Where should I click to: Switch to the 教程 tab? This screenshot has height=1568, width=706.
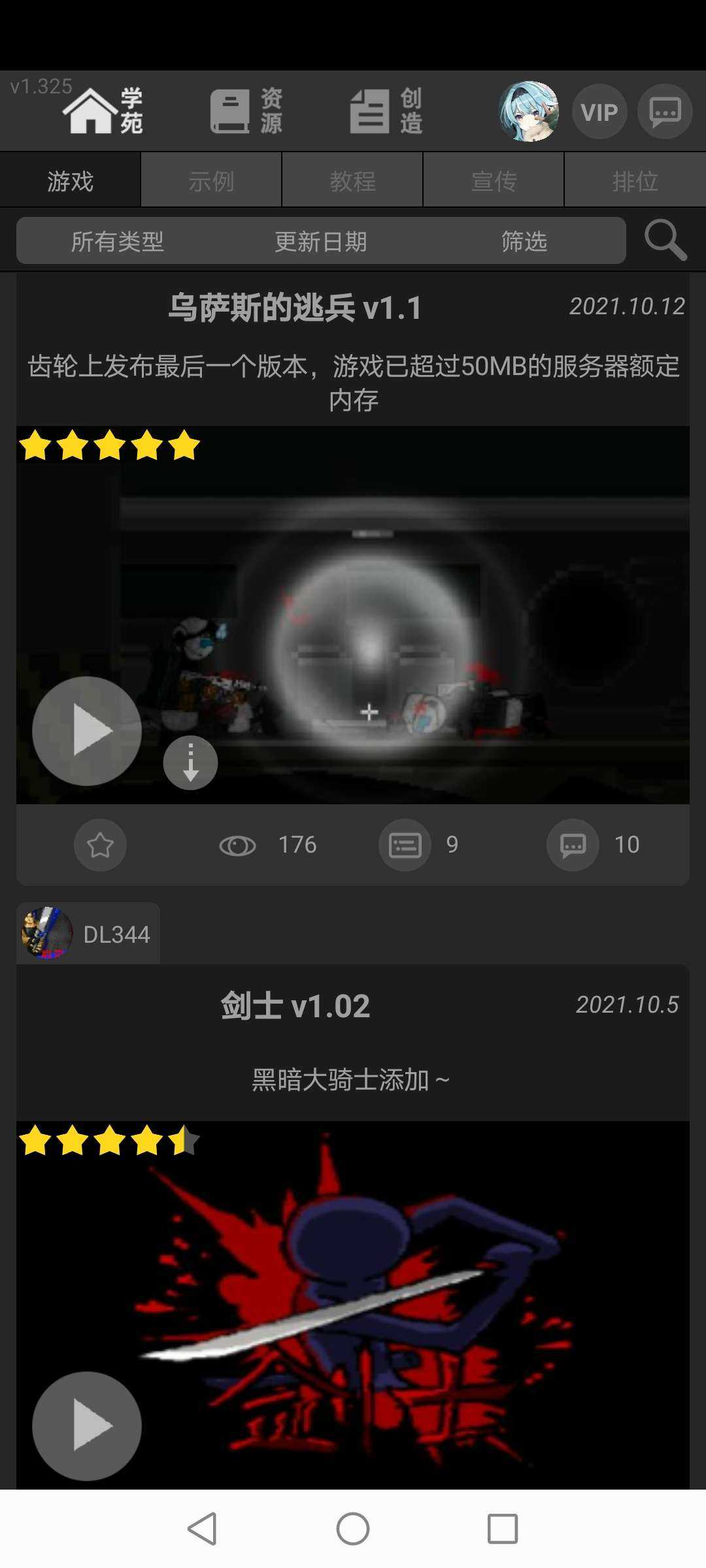tap(352, 180)
